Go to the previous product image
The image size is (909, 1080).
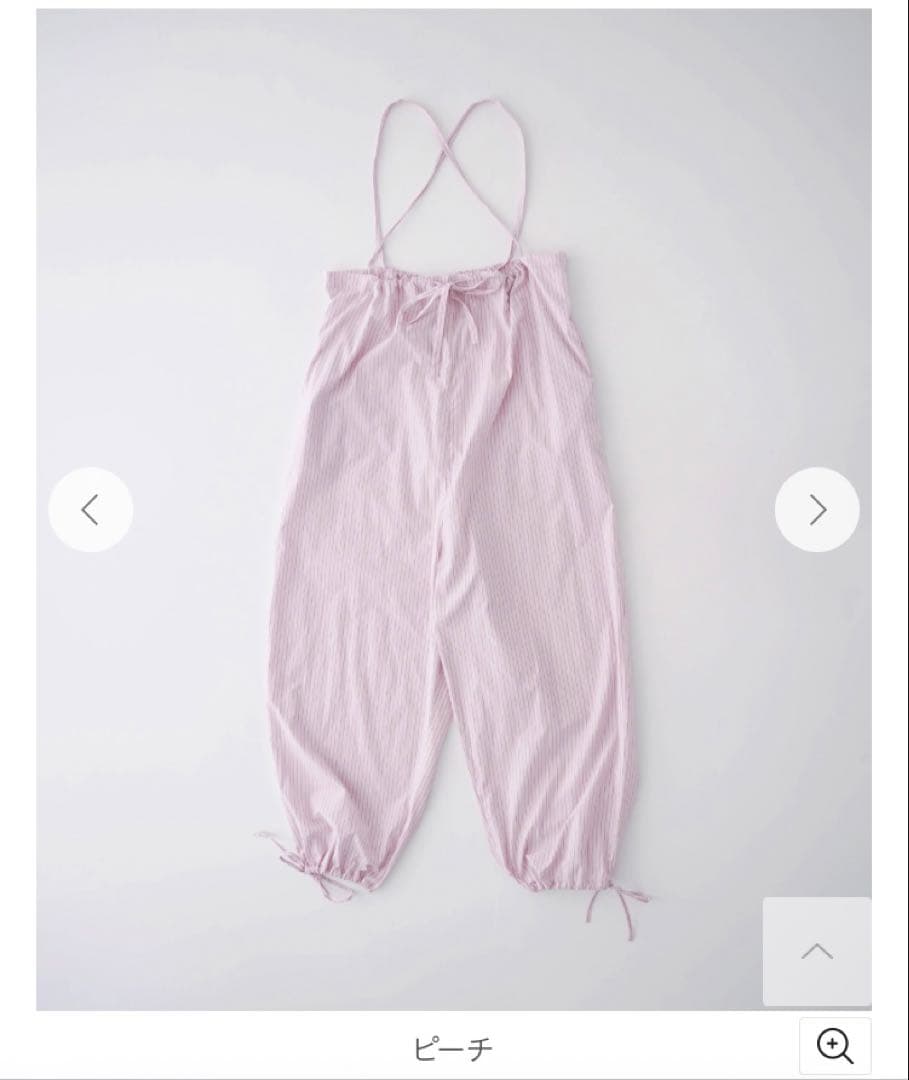(x=90, y=510)
